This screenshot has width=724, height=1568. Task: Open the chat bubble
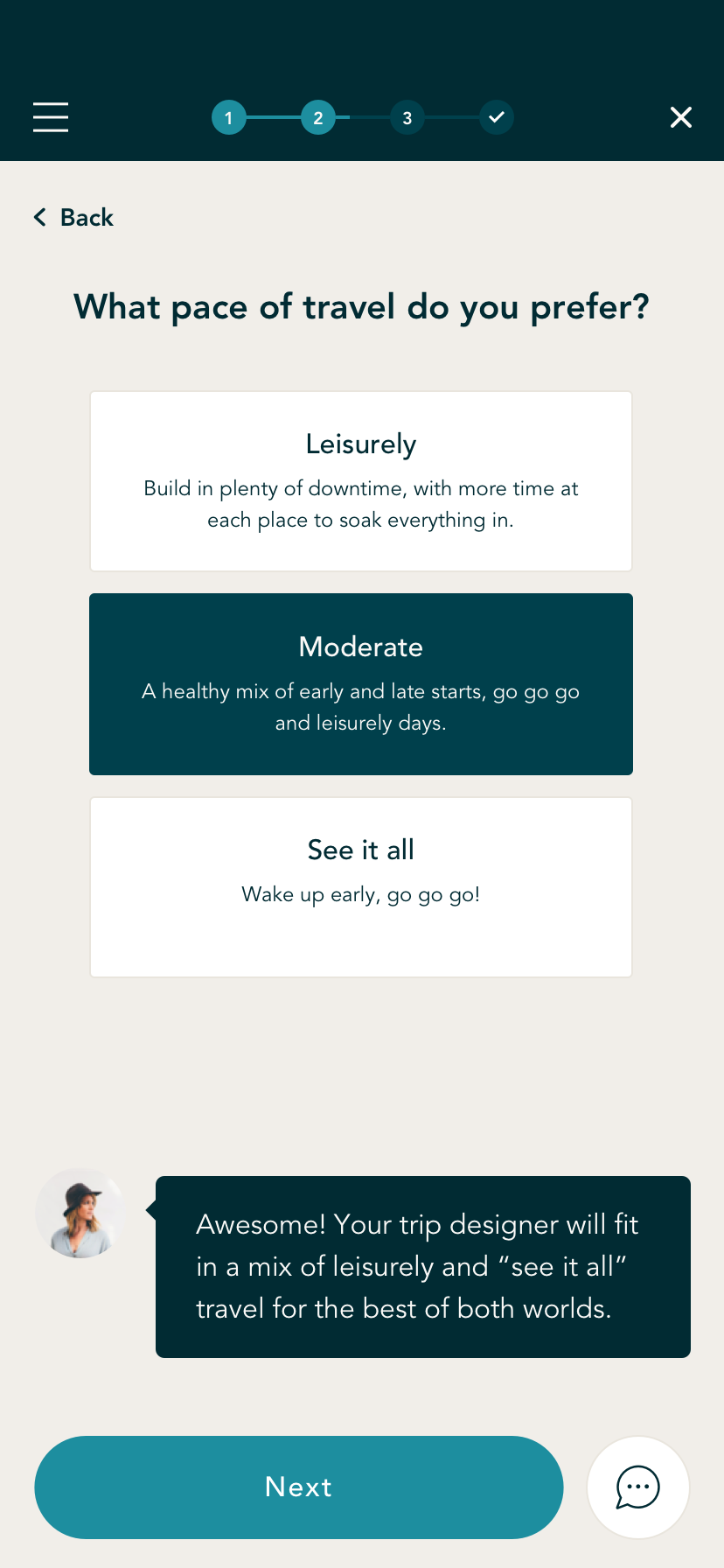pos(638,1487)
